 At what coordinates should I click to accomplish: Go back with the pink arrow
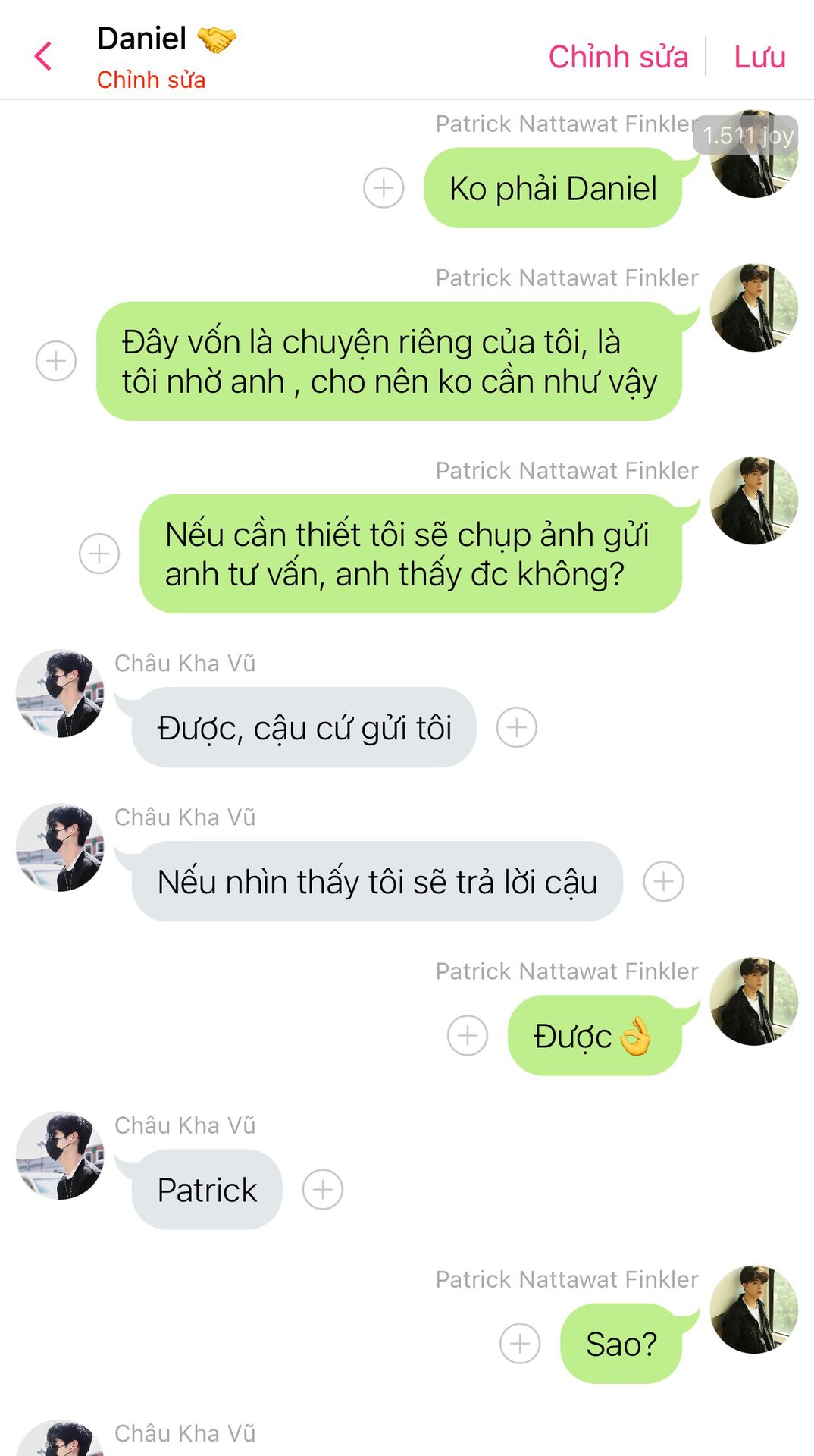coord(43,56)
